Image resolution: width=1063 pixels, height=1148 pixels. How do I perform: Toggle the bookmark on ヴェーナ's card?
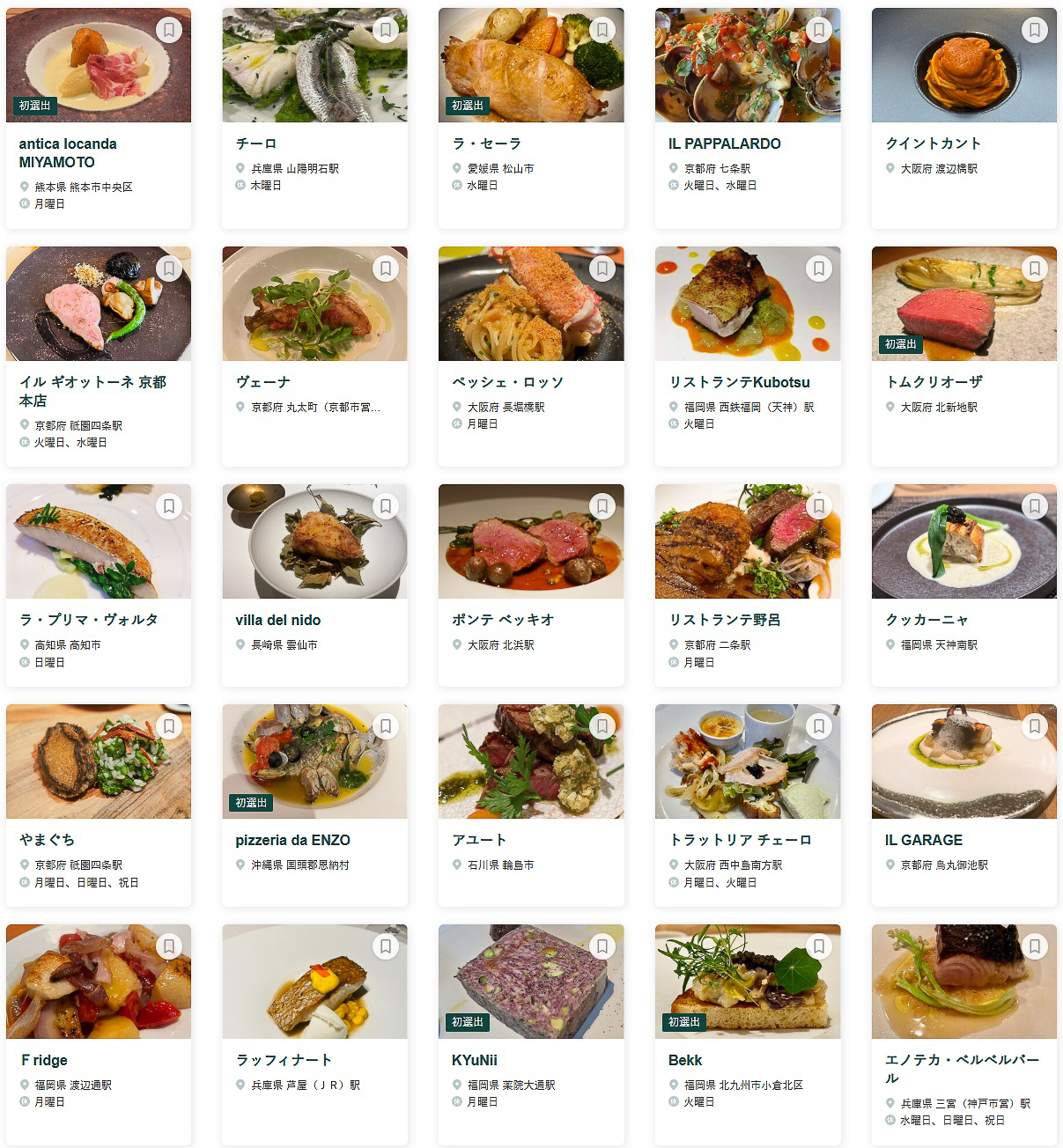(x=385, y=268)
